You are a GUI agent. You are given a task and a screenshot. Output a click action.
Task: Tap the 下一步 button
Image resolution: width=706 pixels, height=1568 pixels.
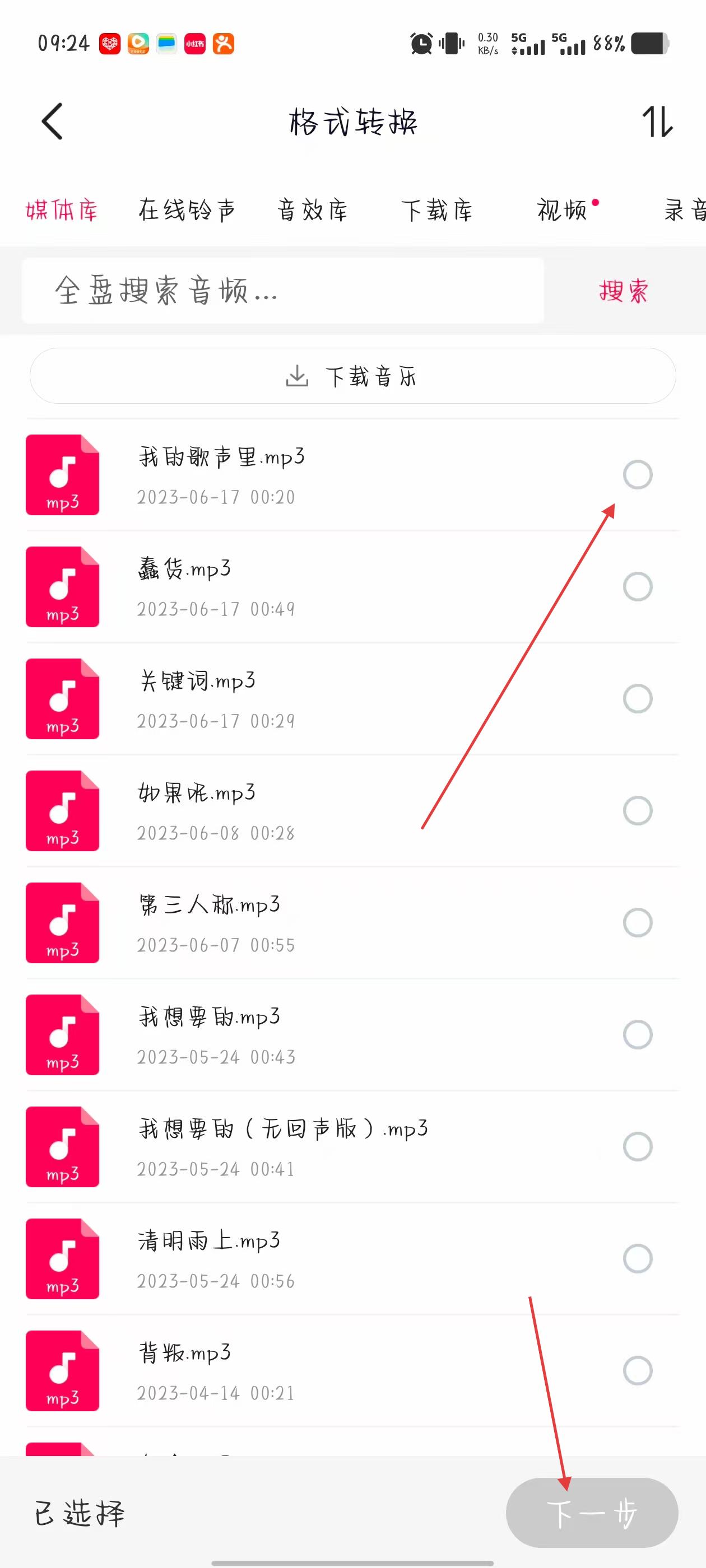click(592, 1513)
